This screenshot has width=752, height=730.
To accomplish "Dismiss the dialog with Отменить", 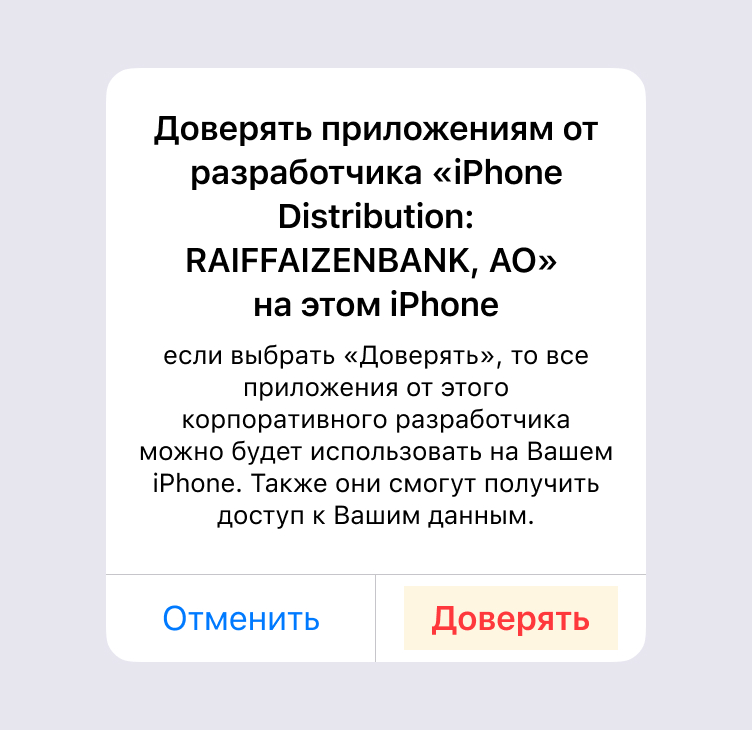I will pos(241,619).
